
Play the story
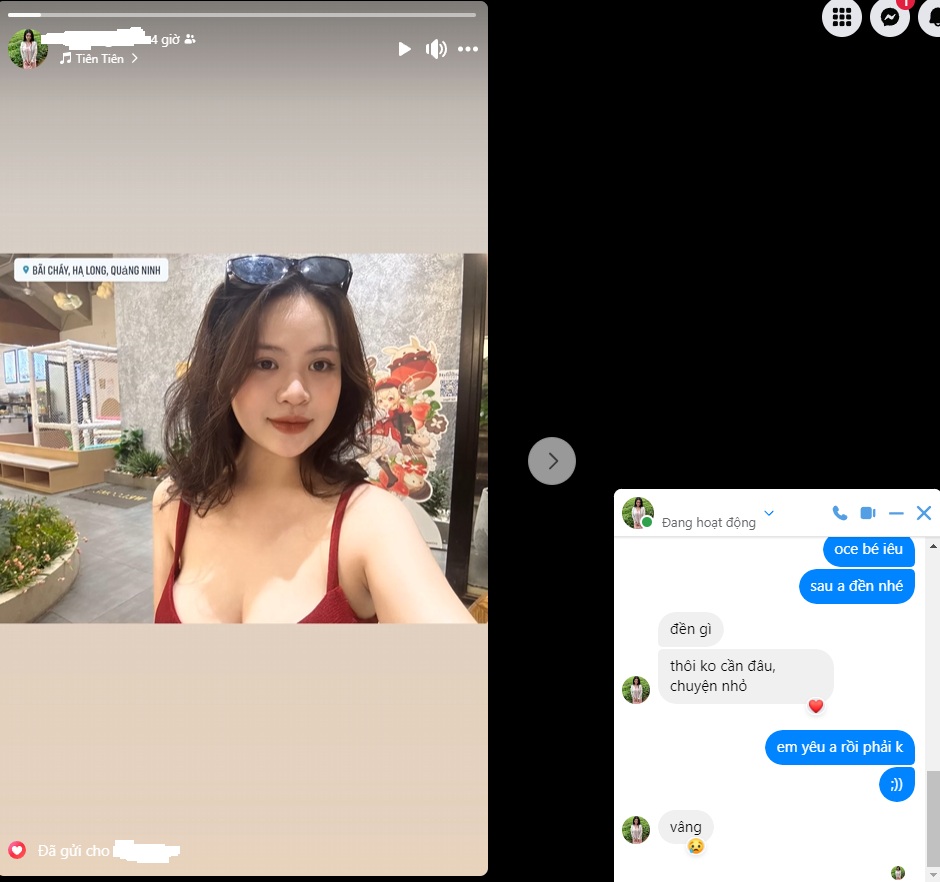pyautogui.click(x=404, y=49)
